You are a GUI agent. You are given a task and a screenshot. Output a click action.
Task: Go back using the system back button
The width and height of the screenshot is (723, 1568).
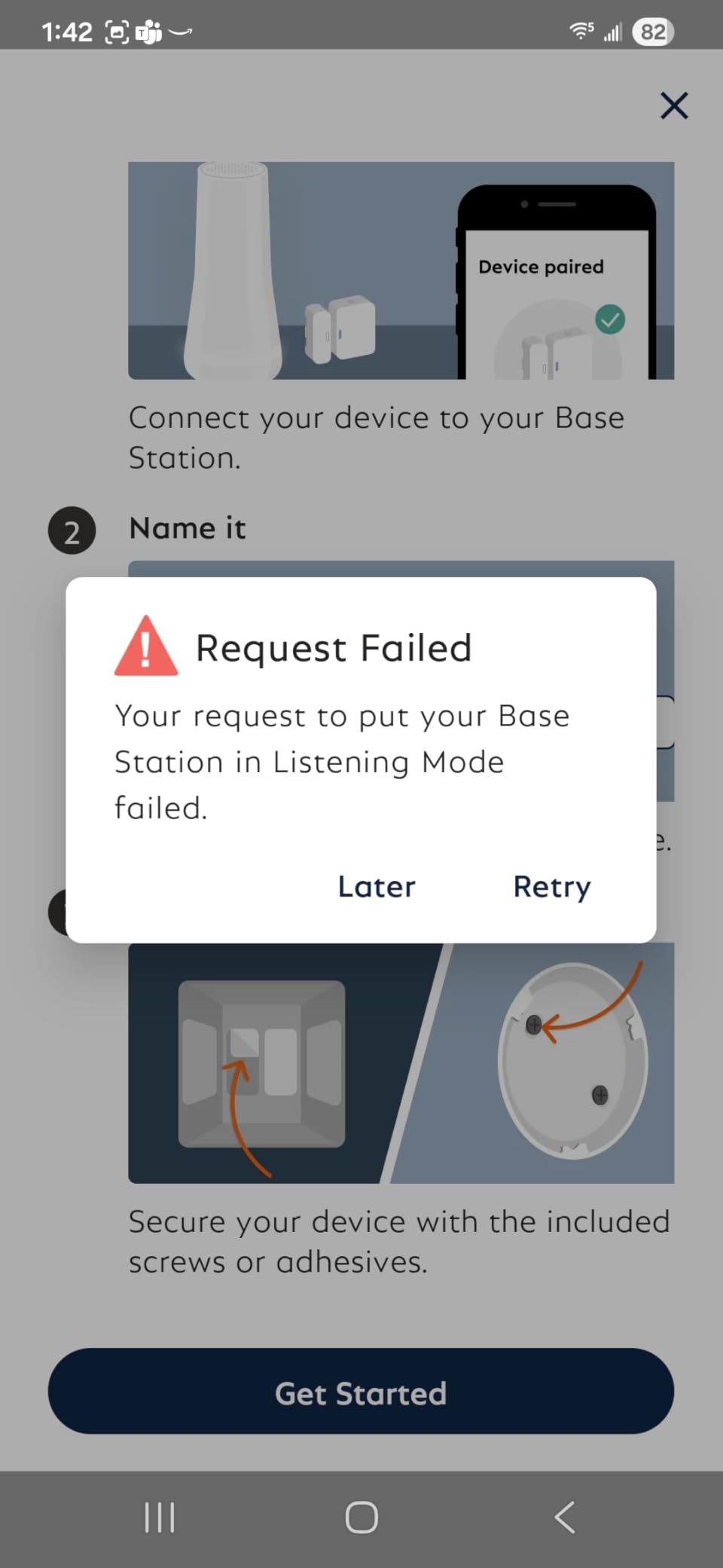click(x=565, y=1517)
